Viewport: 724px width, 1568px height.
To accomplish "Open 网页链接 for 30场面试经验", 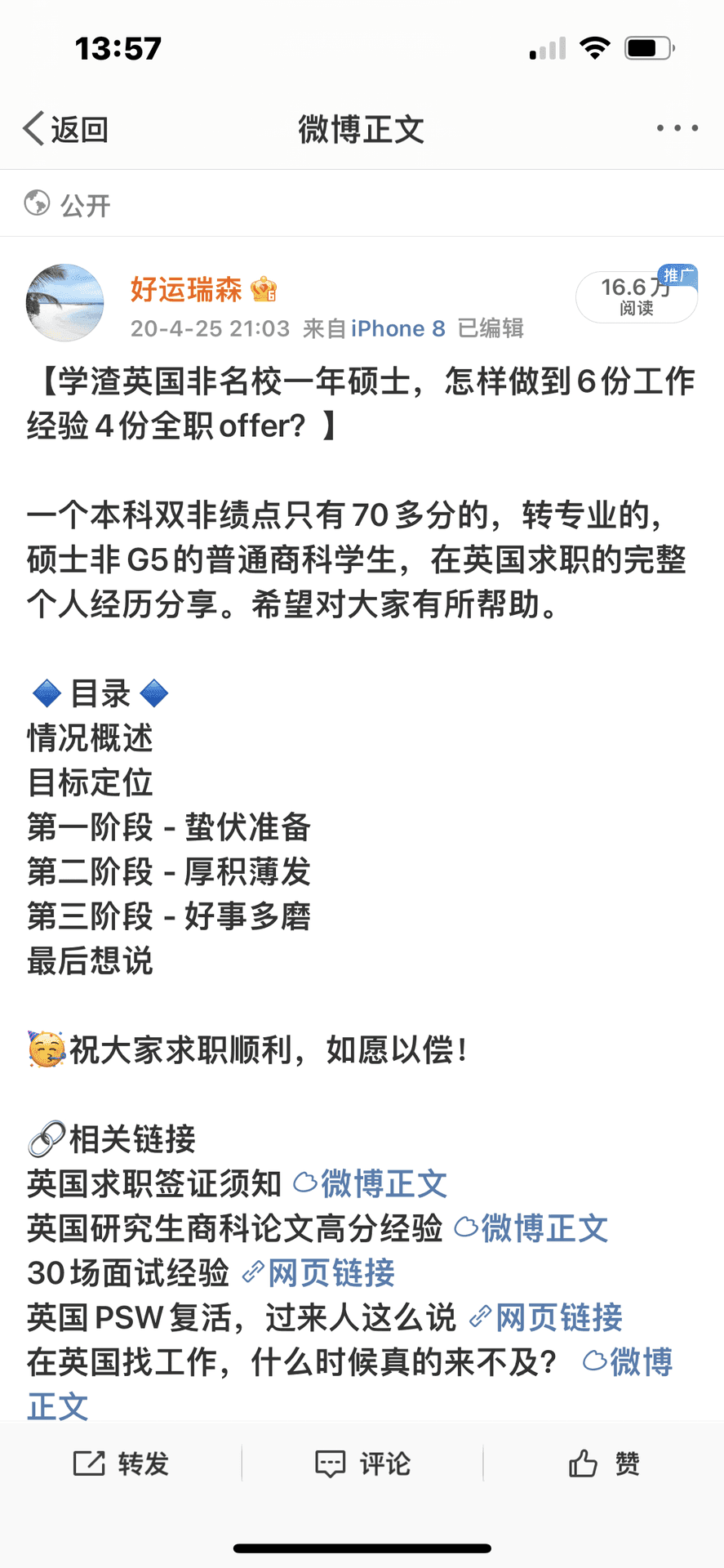I will pos(319,1272).
